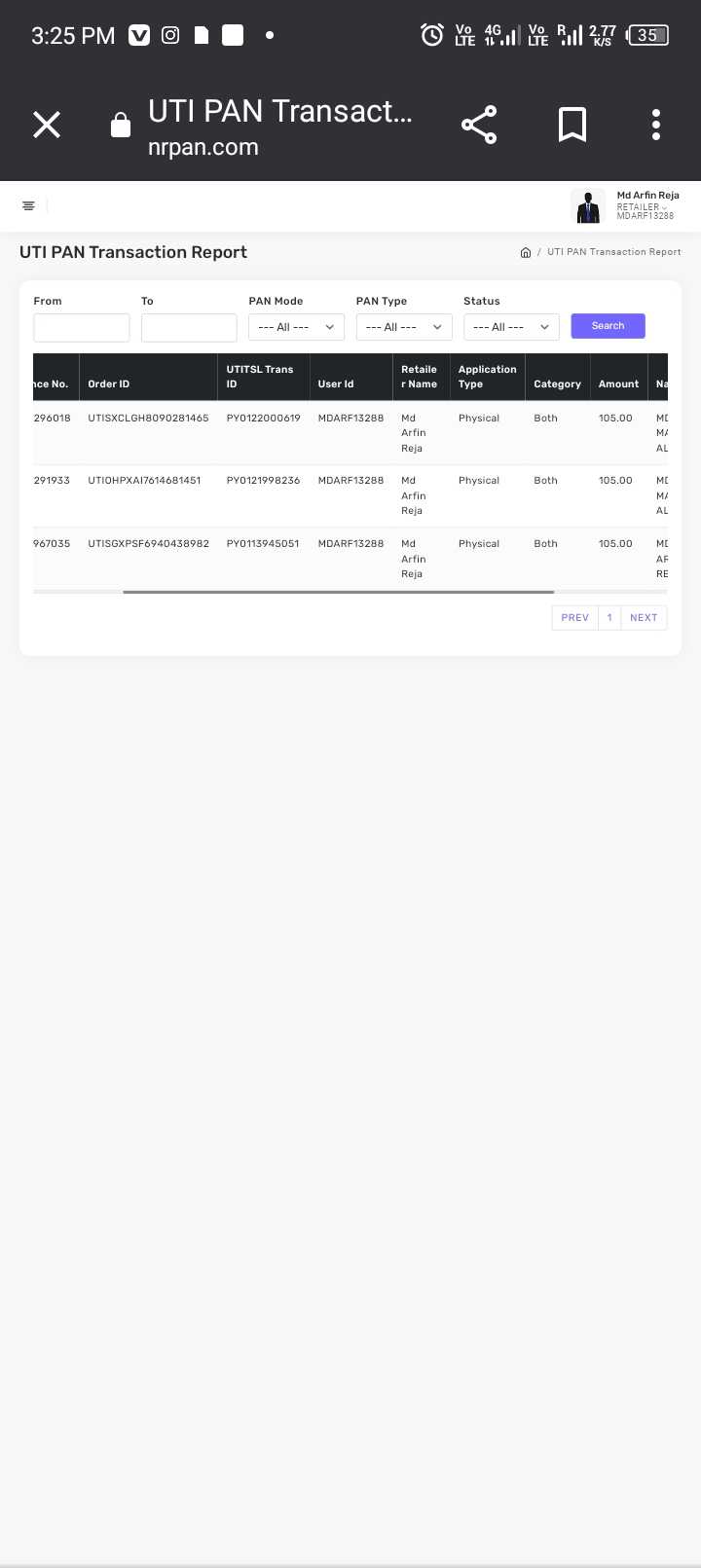Close the browser tab

tap(47, 125)
